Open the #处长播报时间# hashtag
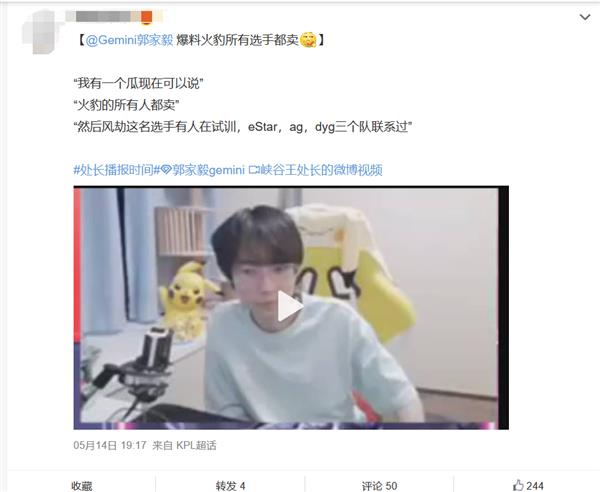This screenshot has width=600, height=492. point(114,170)
